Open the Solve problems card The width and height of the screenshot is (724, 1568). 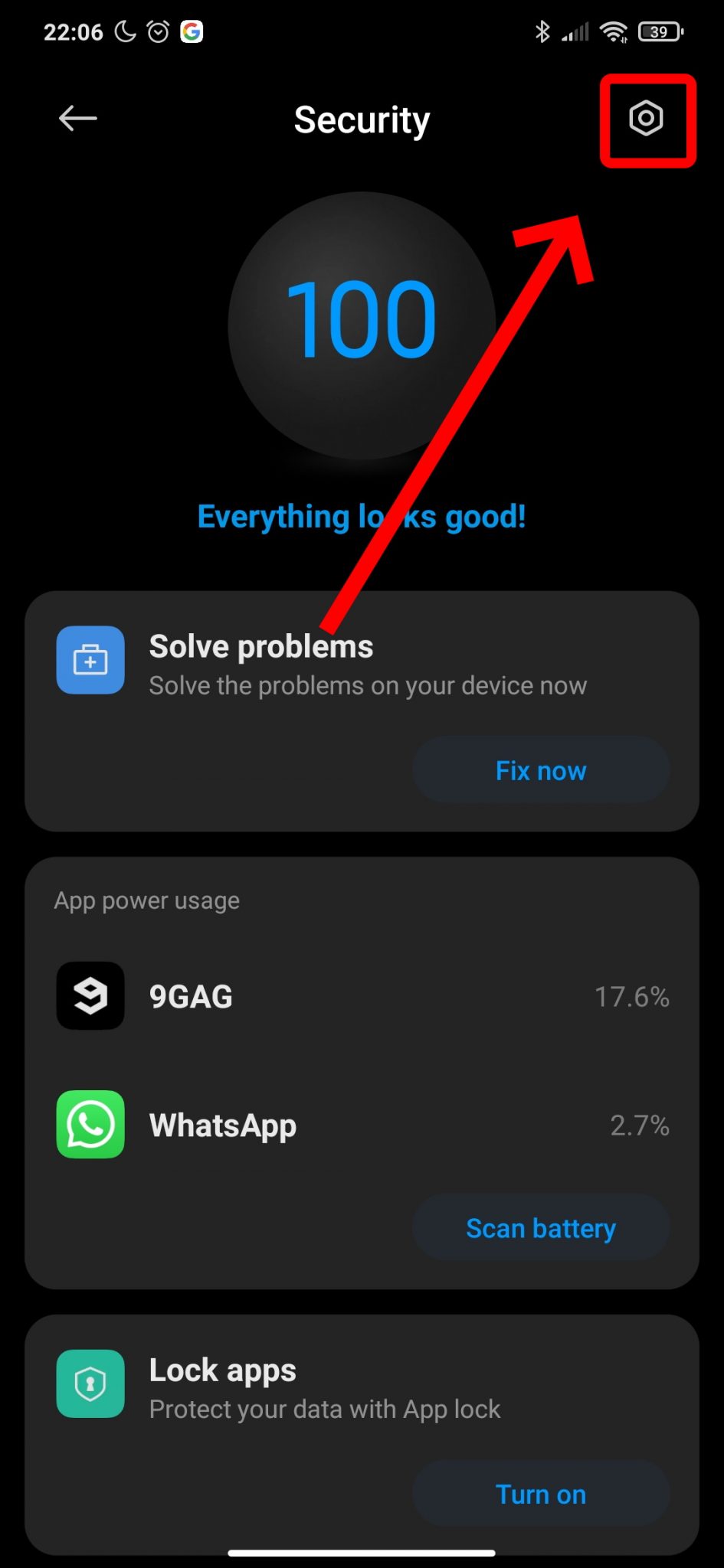pyautogui.click(x=362, y=710)
